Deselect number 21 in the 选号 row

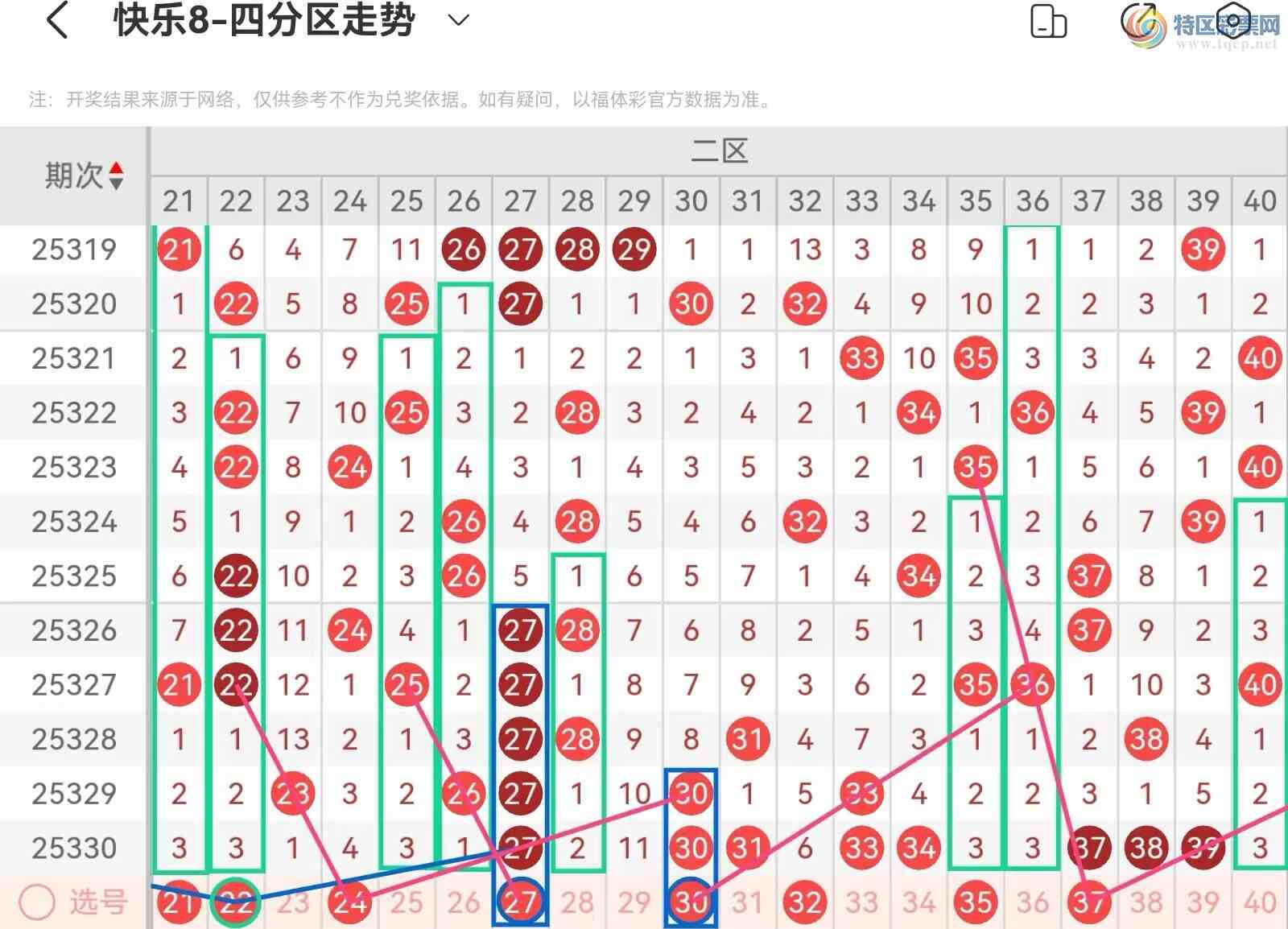[x=179, y=902]
